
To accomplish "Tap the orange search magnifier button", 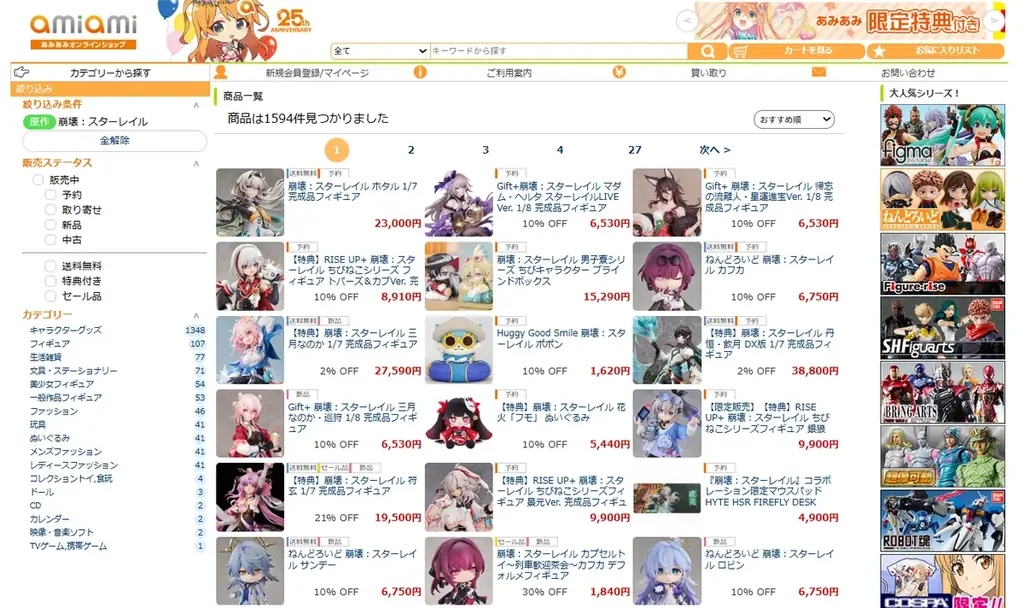I will click(707, 51).
